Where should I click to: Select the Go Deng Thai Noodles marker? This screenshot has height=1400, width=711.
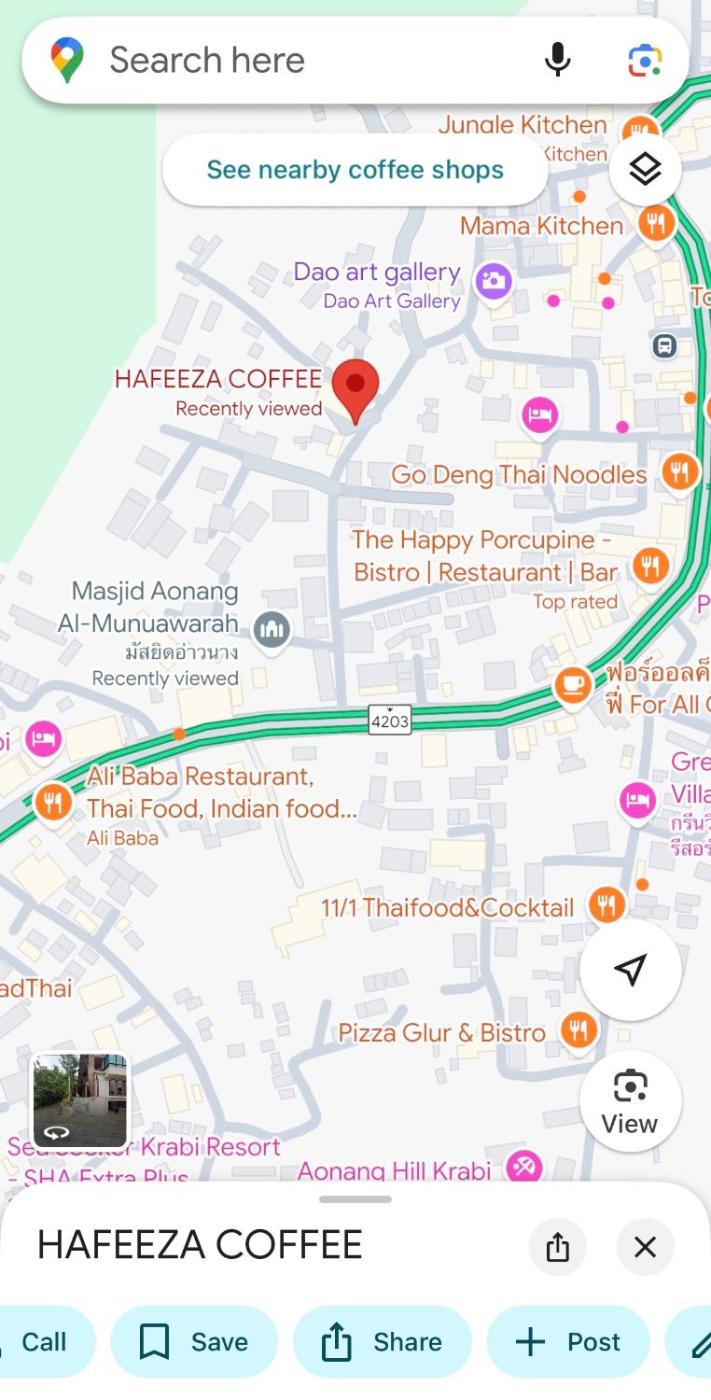point(680,472)
